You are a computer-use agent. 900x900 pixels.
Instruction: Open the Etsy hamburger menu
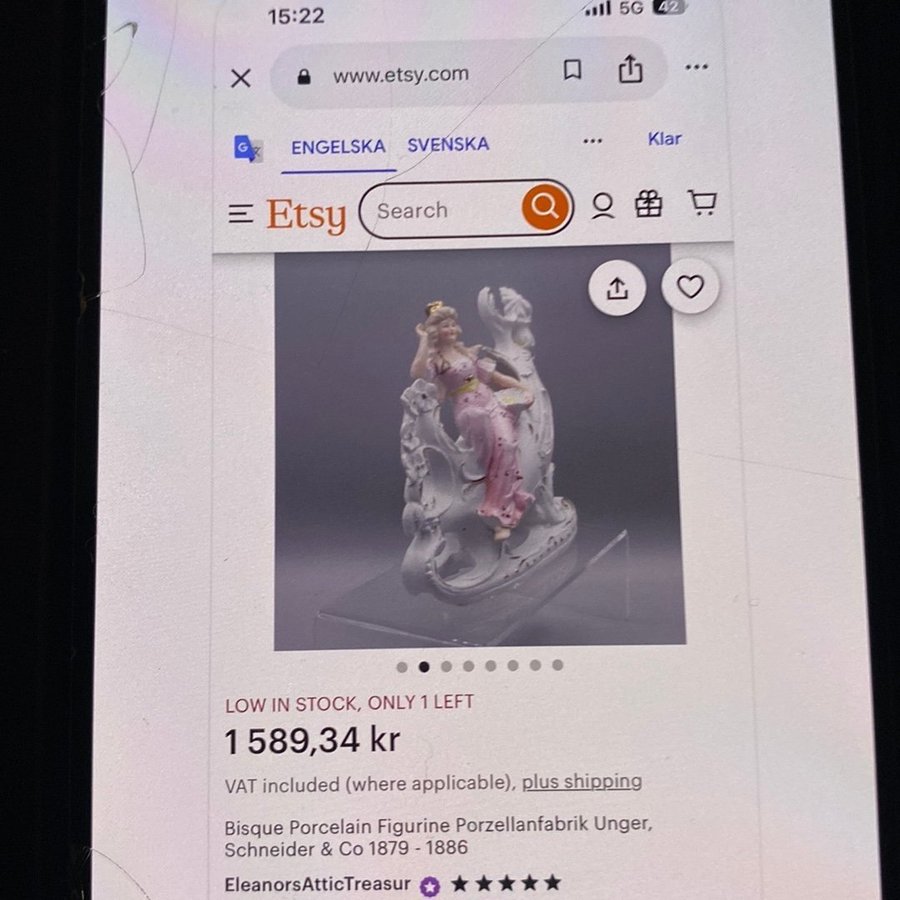pos(240,214)
